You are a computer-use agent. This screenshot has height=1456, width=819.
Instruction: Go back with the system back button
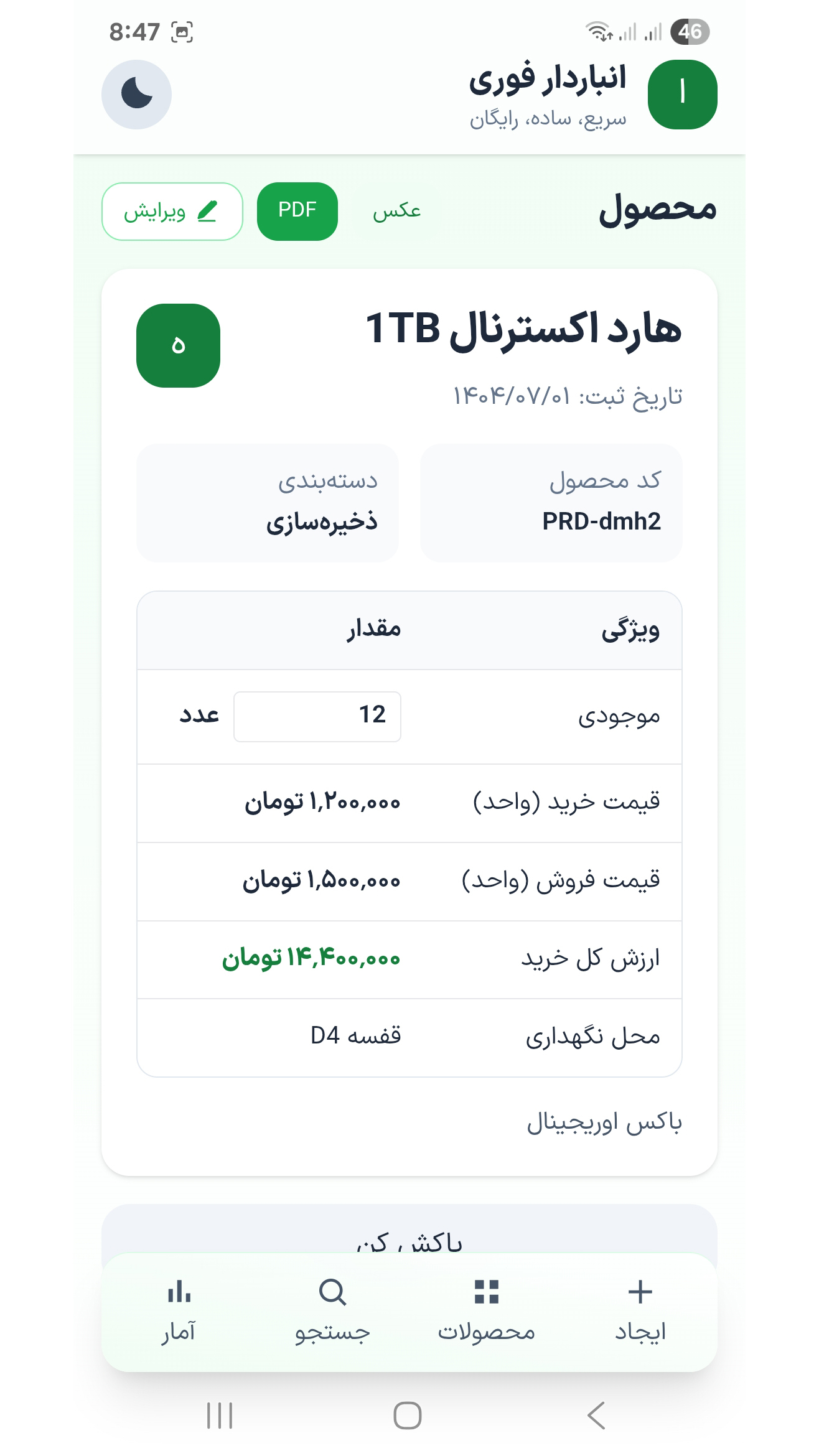click(596, 1415)
